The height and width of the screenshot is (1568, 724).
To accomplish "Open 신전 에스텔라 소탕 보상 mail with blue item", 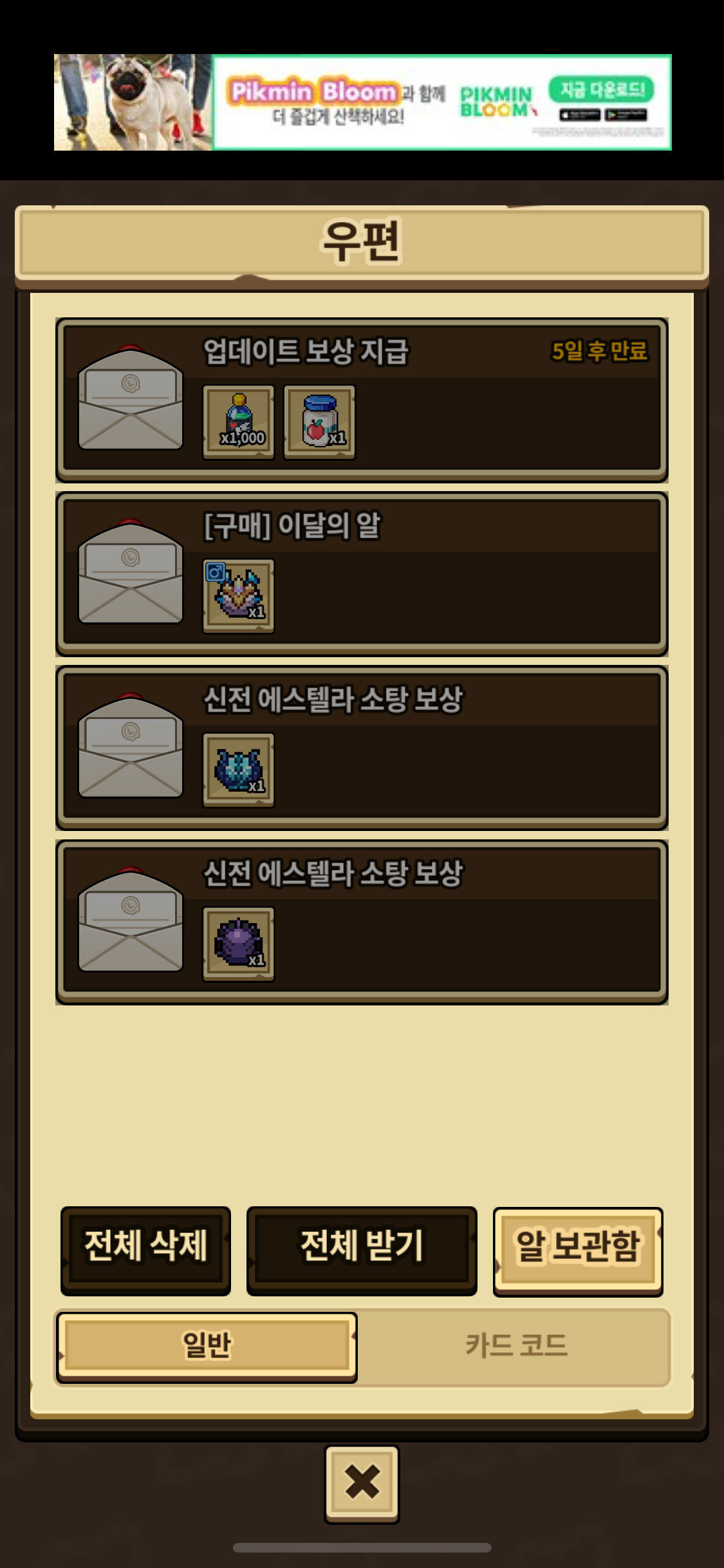I will [362, 747].
